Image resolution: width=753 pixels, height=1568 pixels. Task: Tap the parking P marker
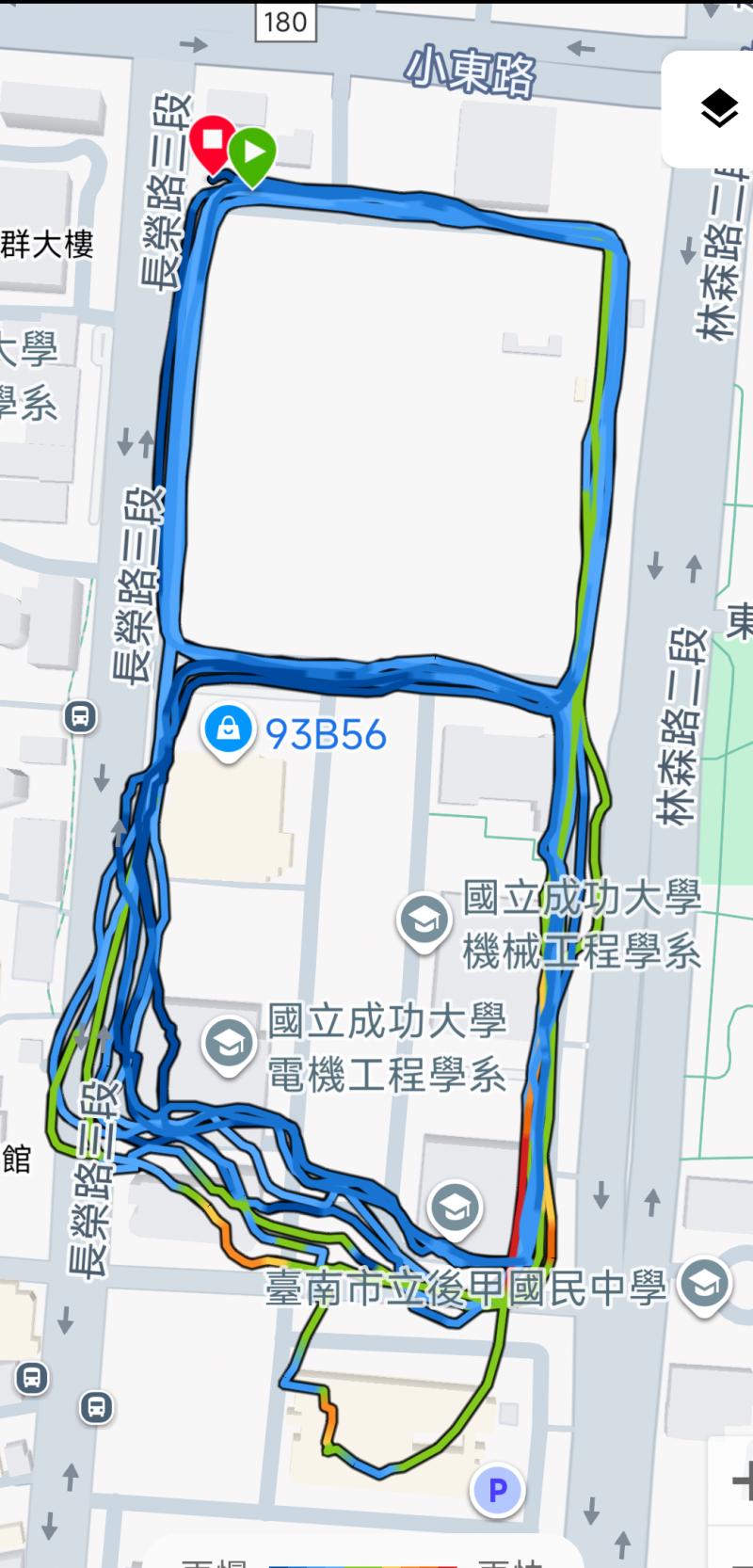click(497, 1489)
